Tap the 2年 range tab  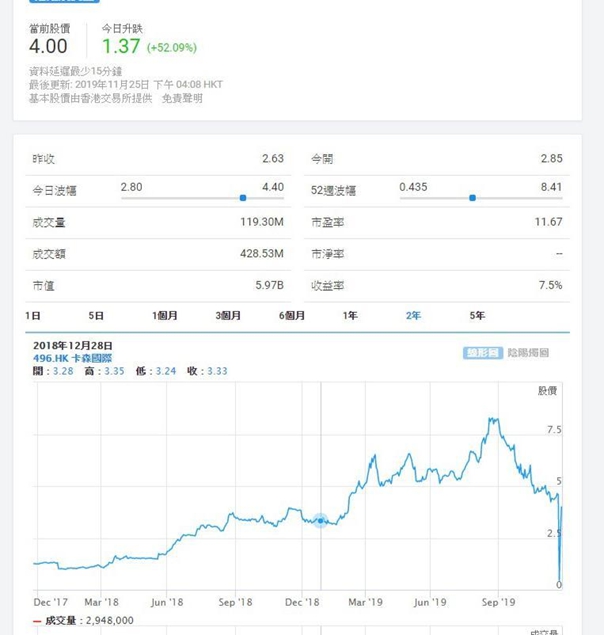coord(413,315)
